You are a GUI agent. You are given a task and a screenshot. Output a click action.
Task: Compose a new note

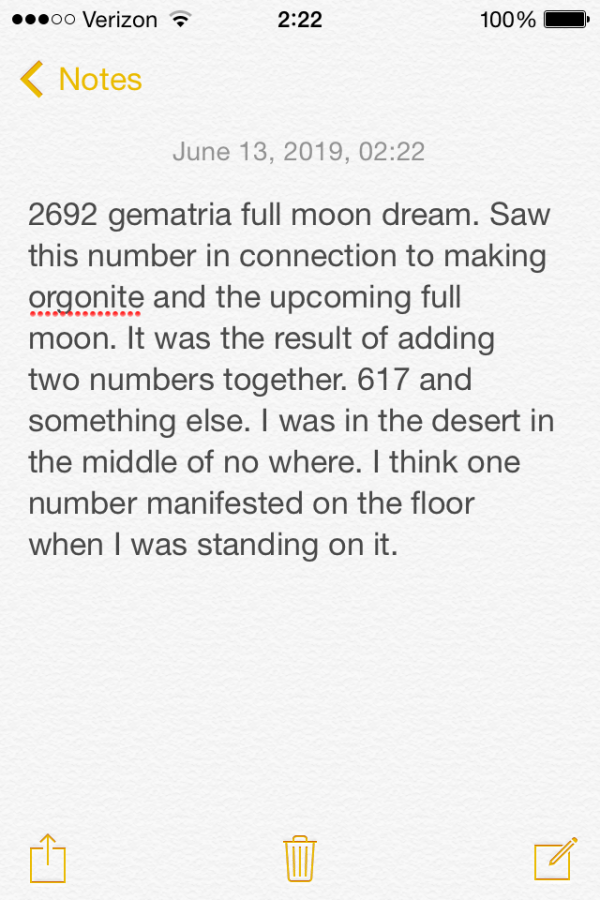[x=555, y=858]
